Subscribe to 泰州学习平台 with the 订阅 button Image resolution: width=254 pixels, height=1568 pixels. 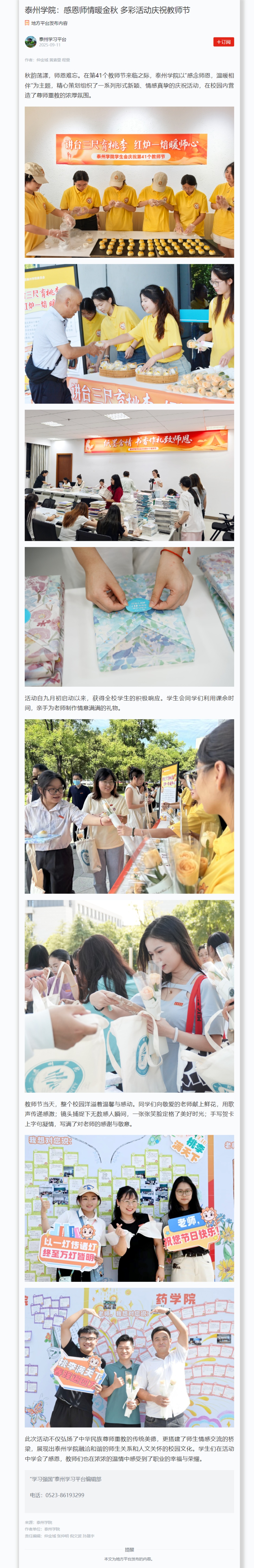tap(223, 42)
